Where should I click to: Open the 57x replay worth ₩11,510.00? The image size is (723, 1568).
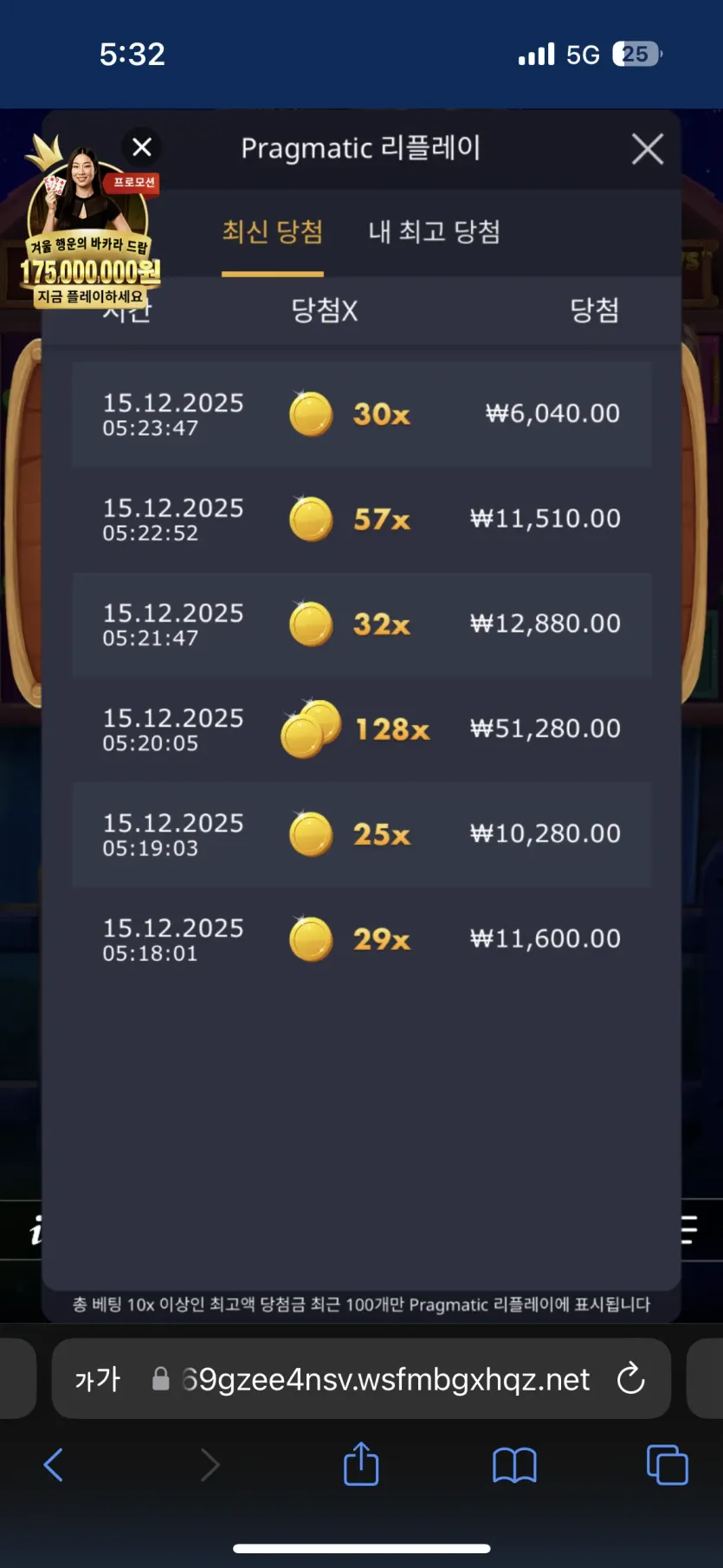click(x=362, y=520)
